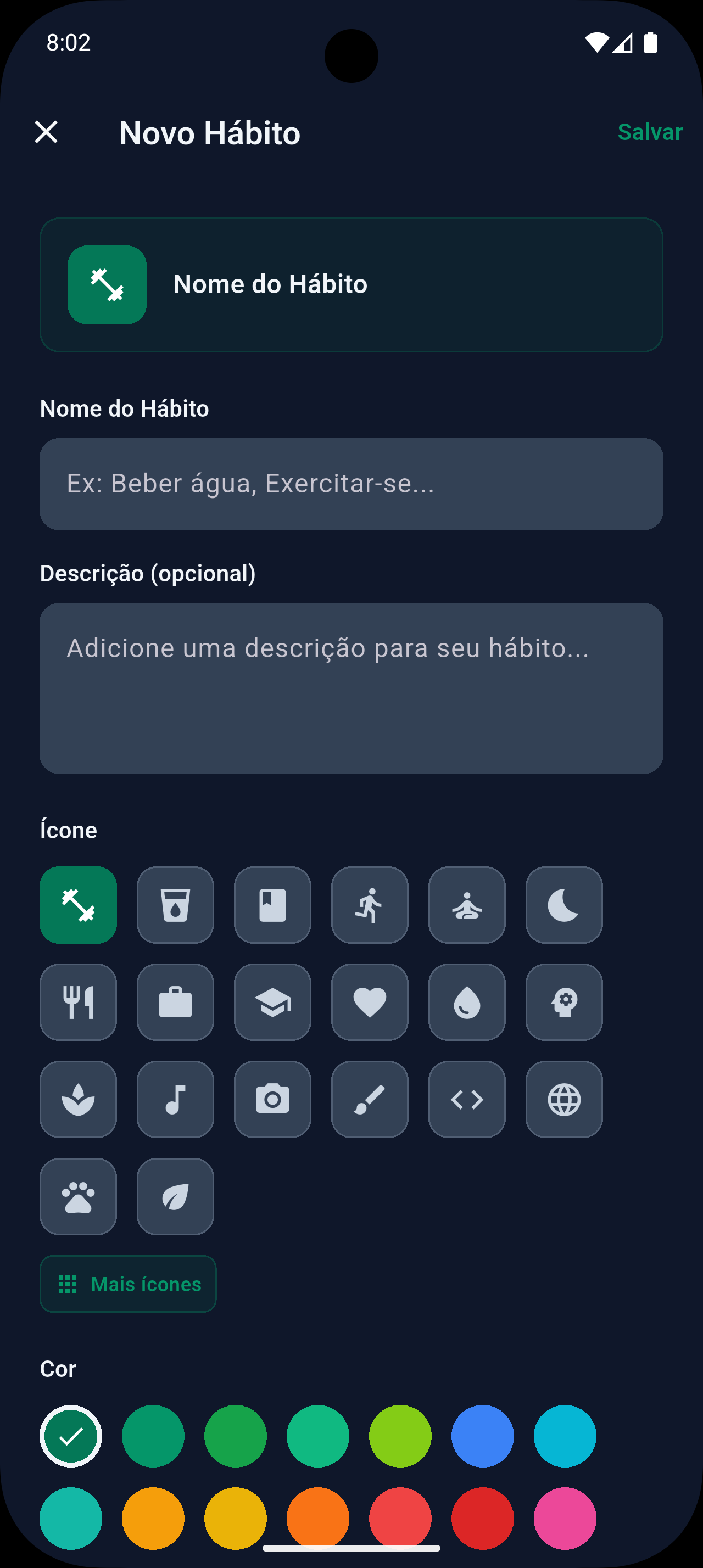
Task: Select the running person icon
Action: [x=370, y=905]
